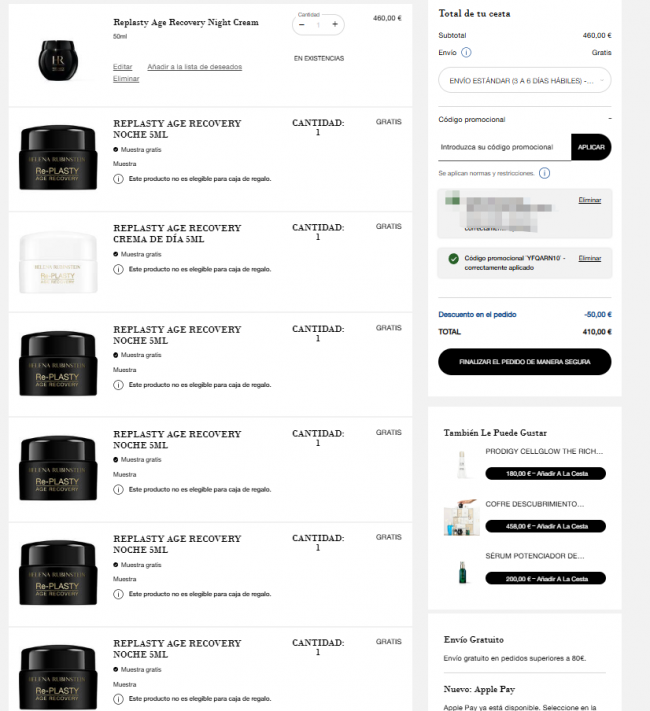Apply the promotional code
This screenshot has height=711, width=650.
591,147
